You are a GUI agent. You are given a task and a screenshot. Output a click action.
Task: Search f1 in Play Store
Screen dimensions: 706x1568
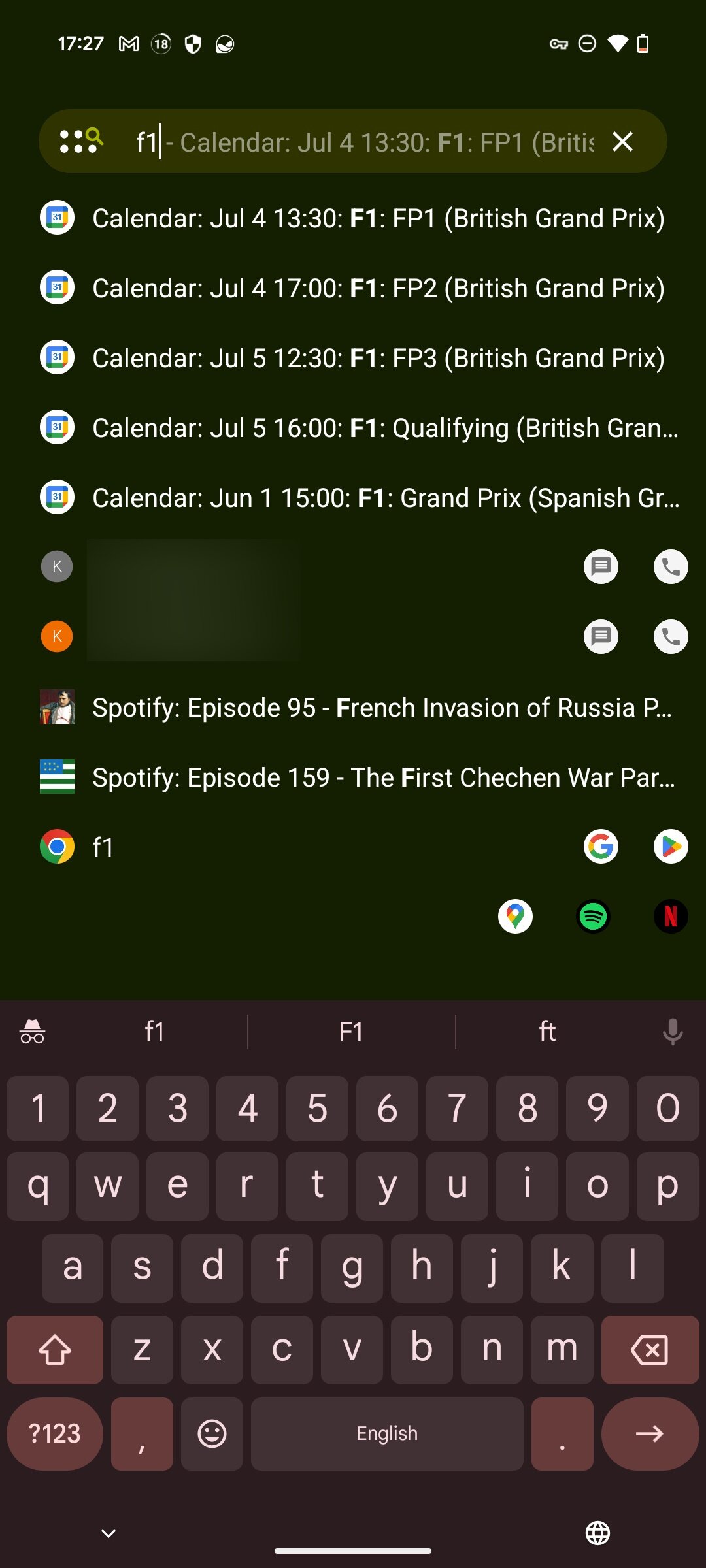click(x=670, y=847)
